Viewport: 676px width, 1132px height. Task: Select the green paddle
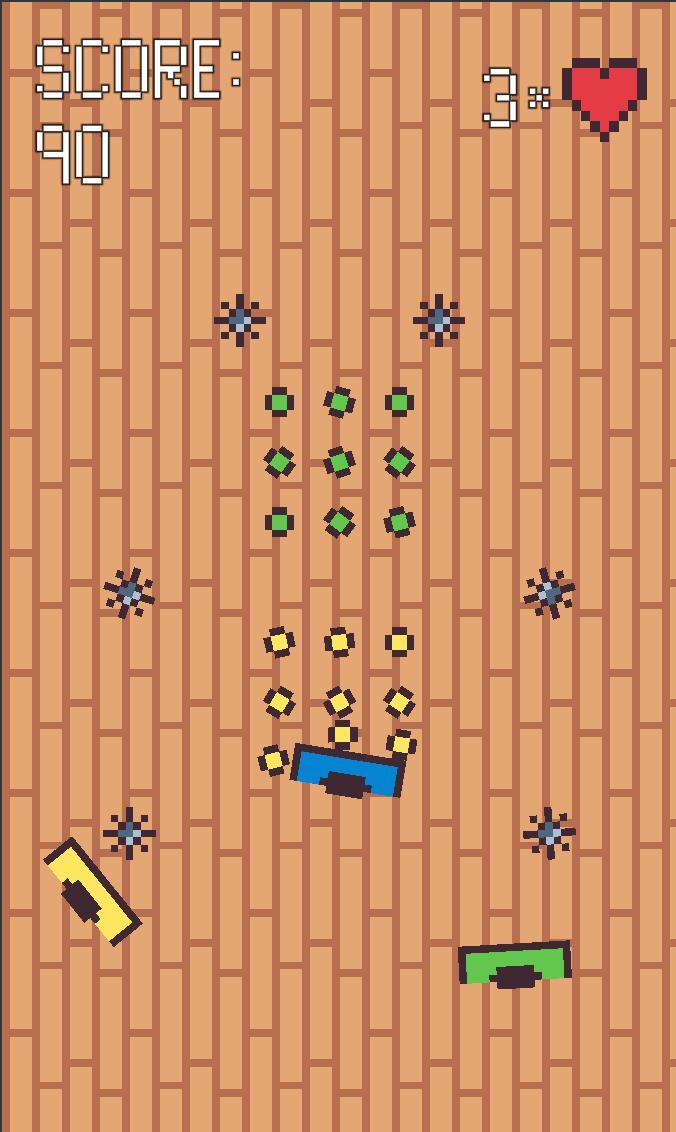[x=515, y=964]
